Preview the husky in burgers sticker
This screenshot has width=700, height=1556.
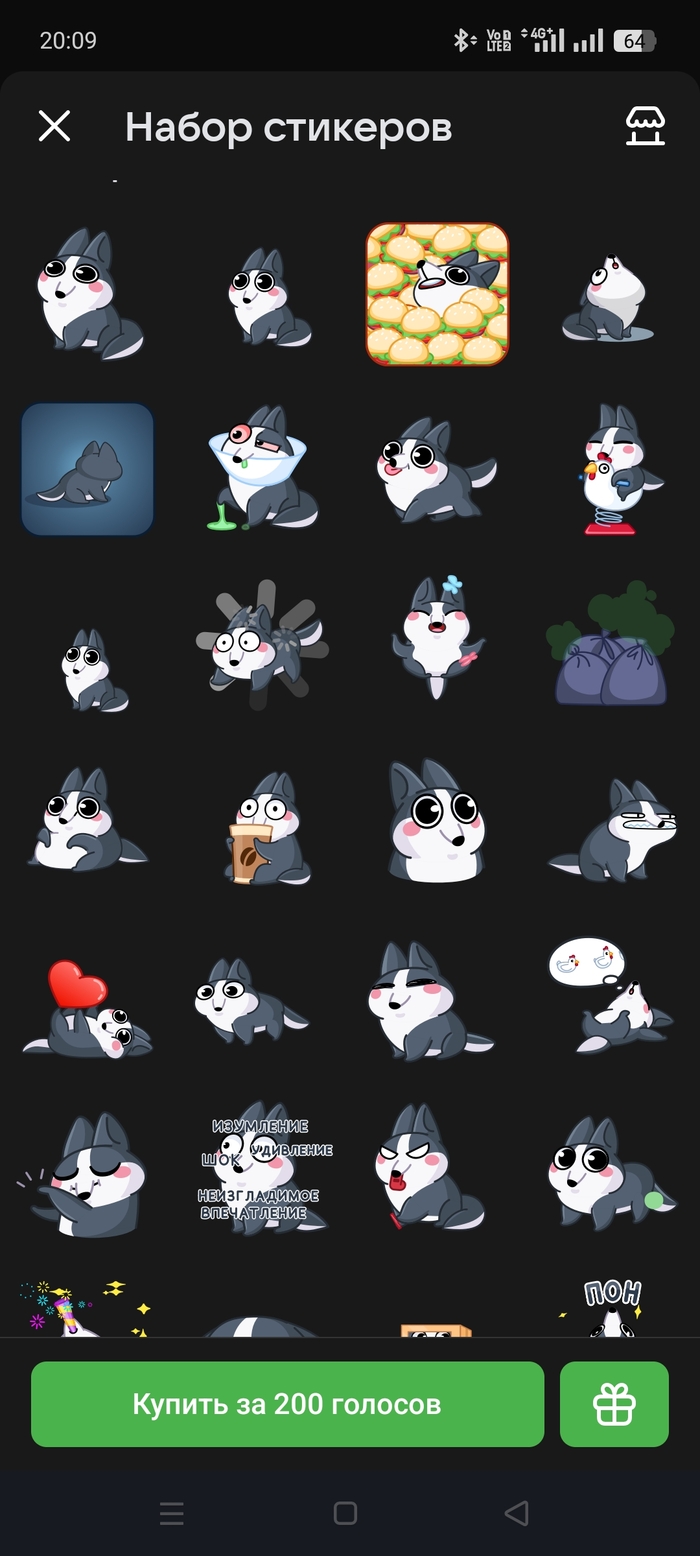(437, 293)
